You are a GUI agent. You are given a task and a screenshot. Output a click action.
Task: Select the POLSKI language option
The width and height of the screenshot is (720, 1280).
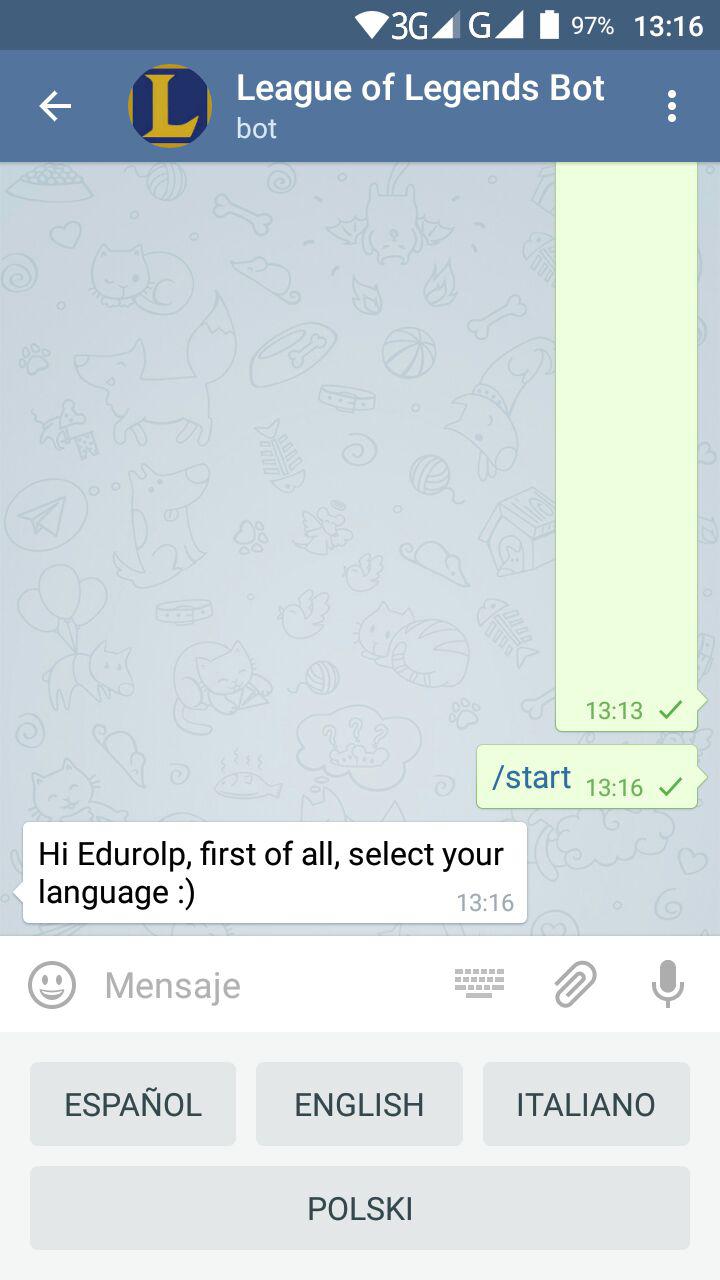coord(360,1208)
